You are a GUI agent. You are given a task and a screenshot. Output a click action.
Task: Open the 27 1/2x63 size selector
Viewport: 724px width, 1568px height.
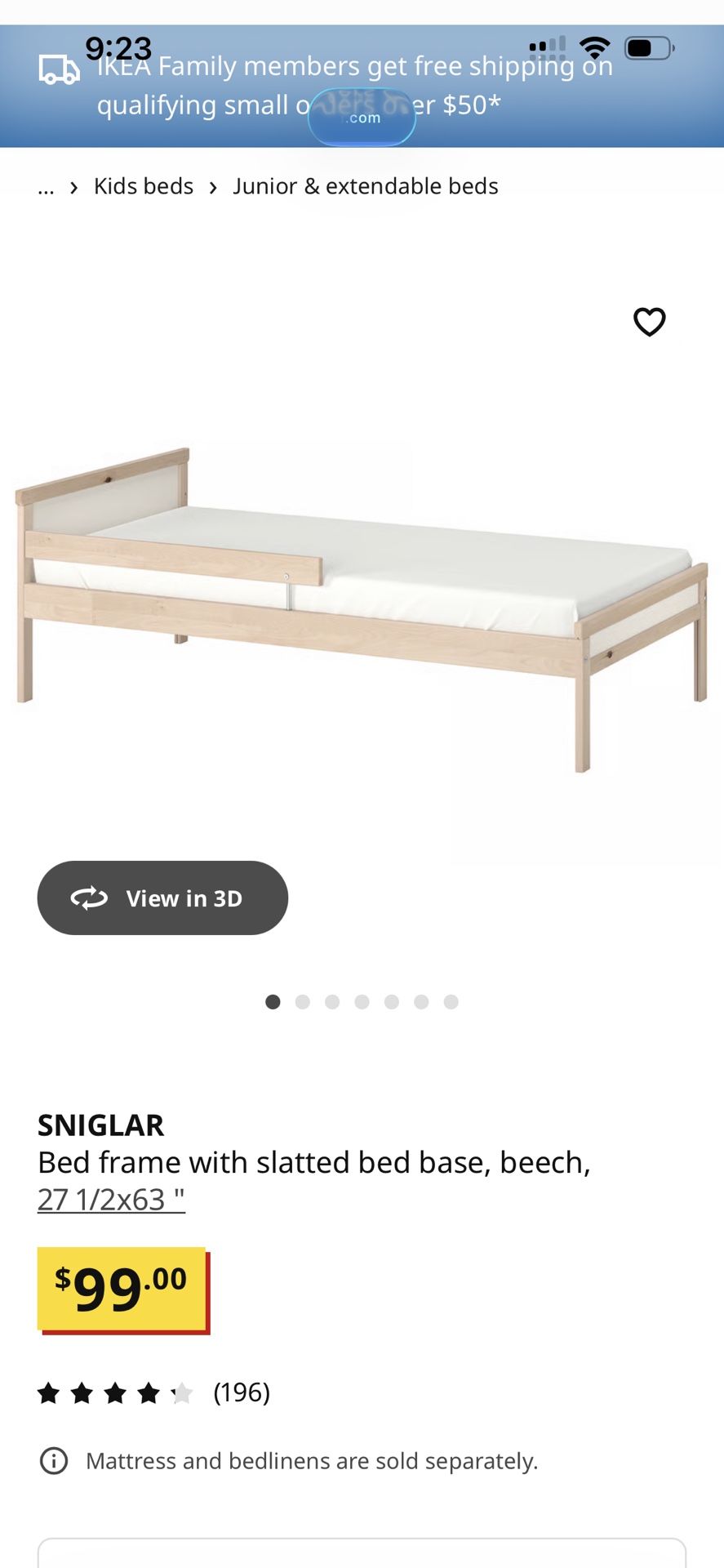click(111, 1199)
